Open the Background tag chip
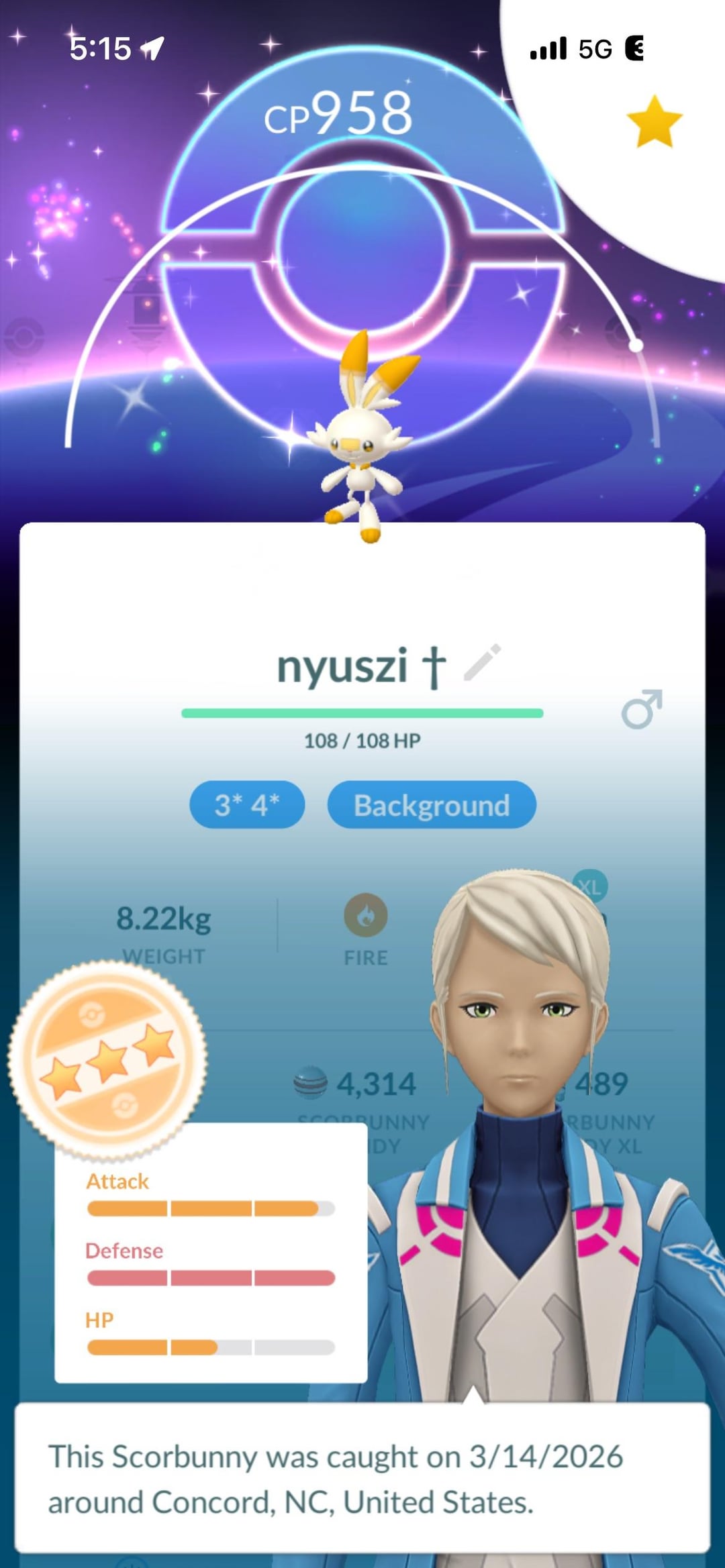Screen dimensions: 725x1568 click(x=432, y=804)
